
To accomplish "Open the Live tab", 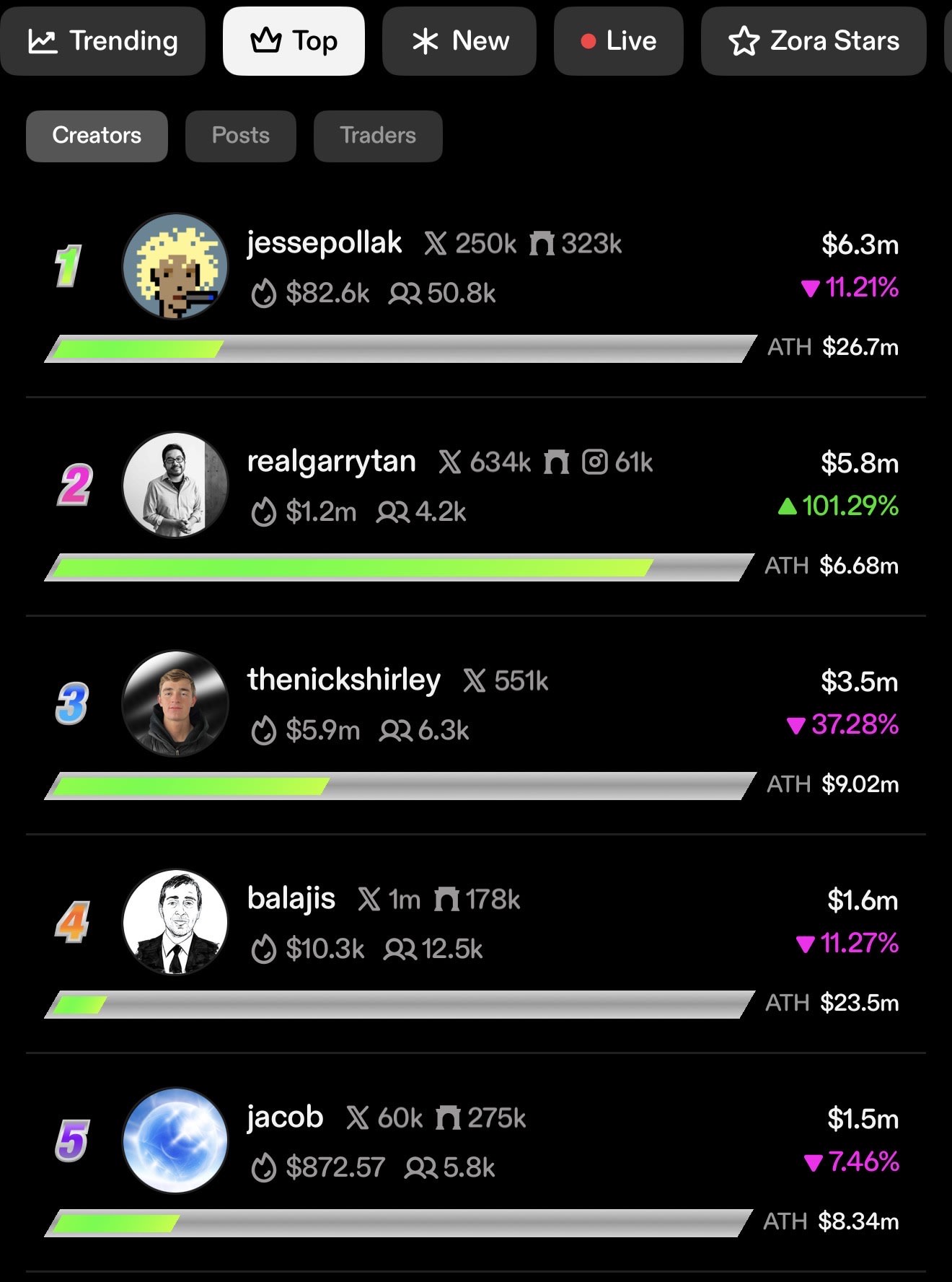I will (618, 41).
